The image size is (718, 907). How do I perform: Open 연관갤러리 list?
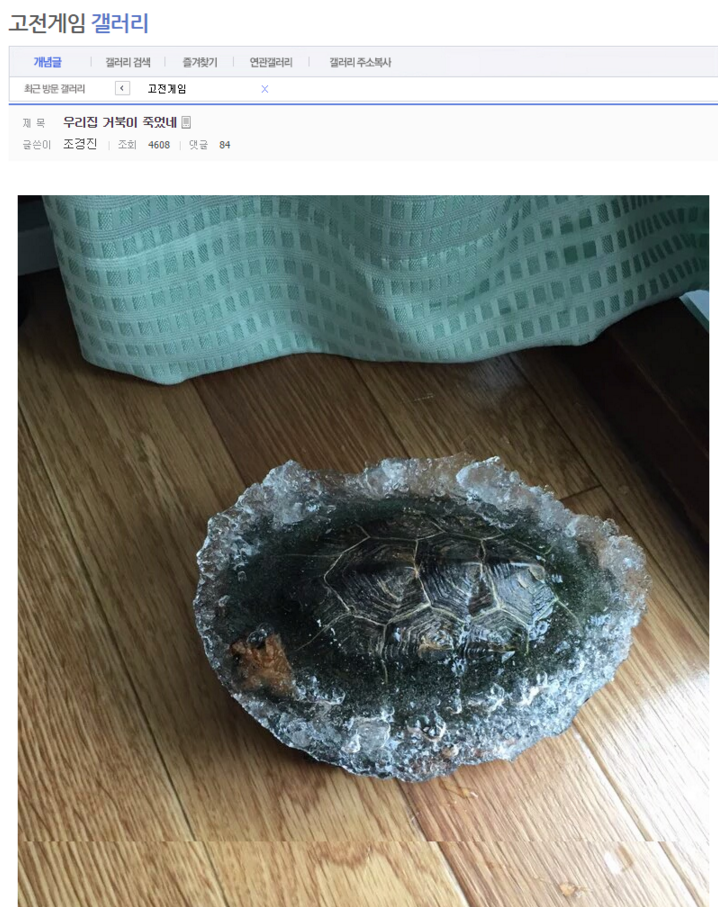[x=271, y=62]
